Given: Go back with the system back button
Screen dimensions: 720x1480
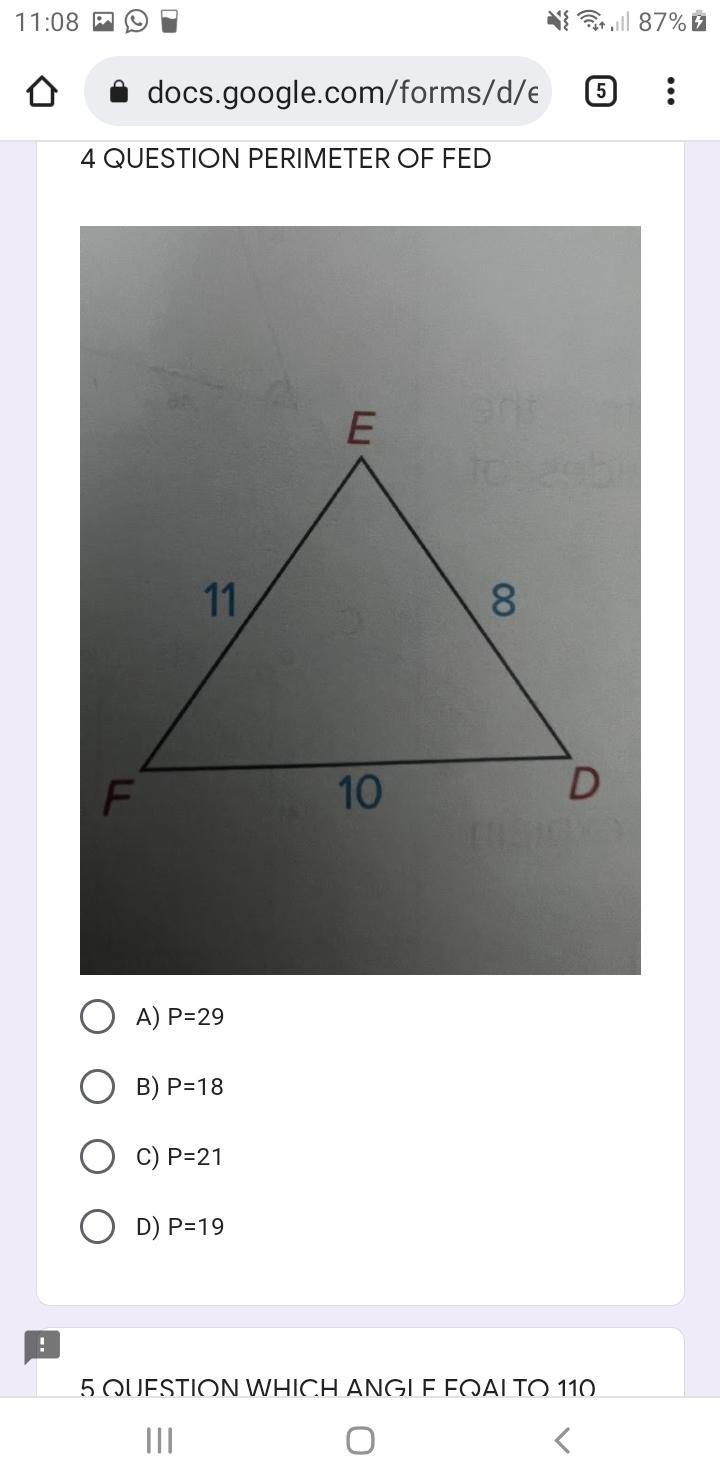Looking at the screenshot, I should [x=562, y=1440].
